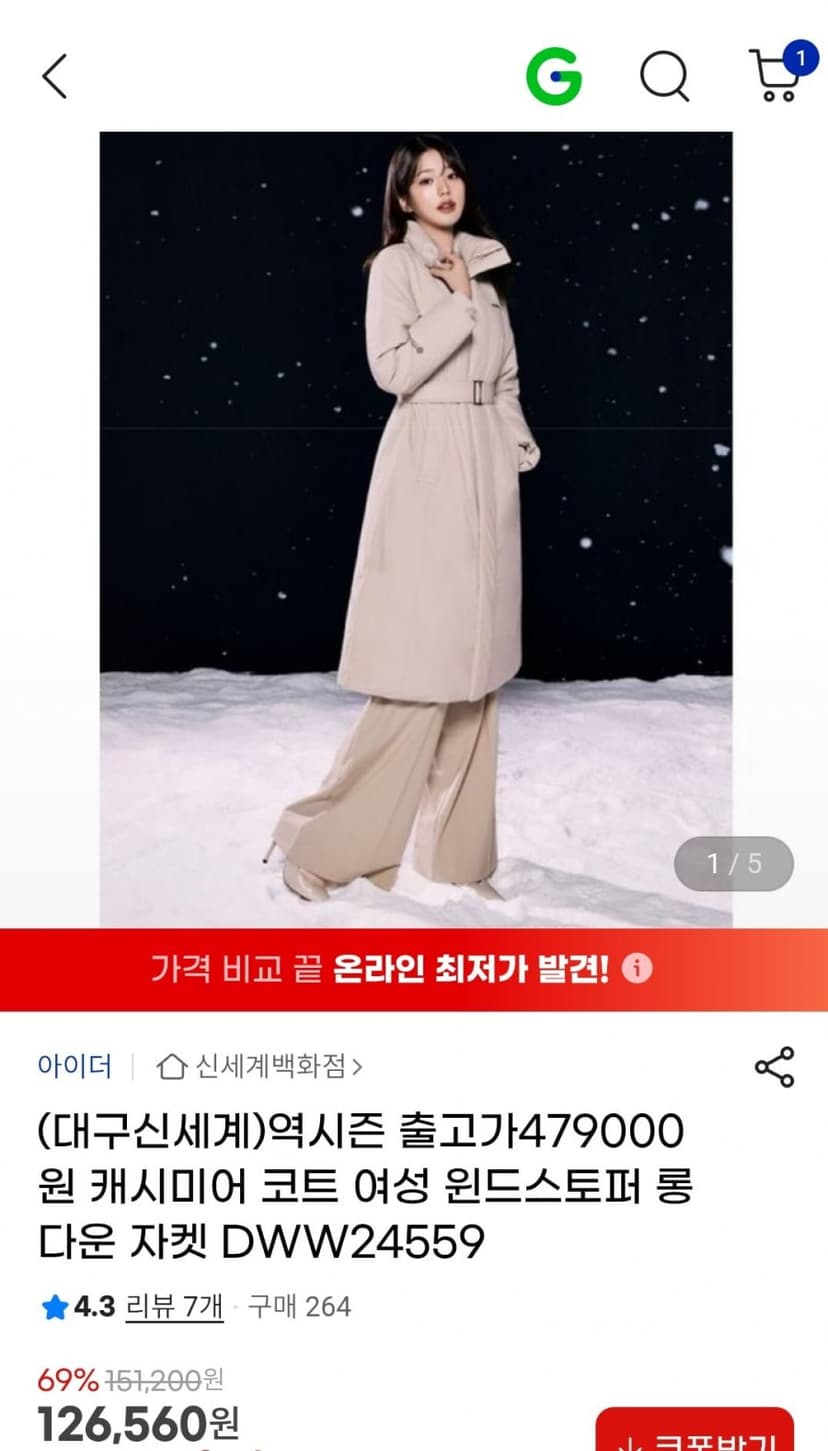This screenshot has height=1451, width=828.
Task: Open the 아이더 brand link
Action: [x=74, y=1066]
